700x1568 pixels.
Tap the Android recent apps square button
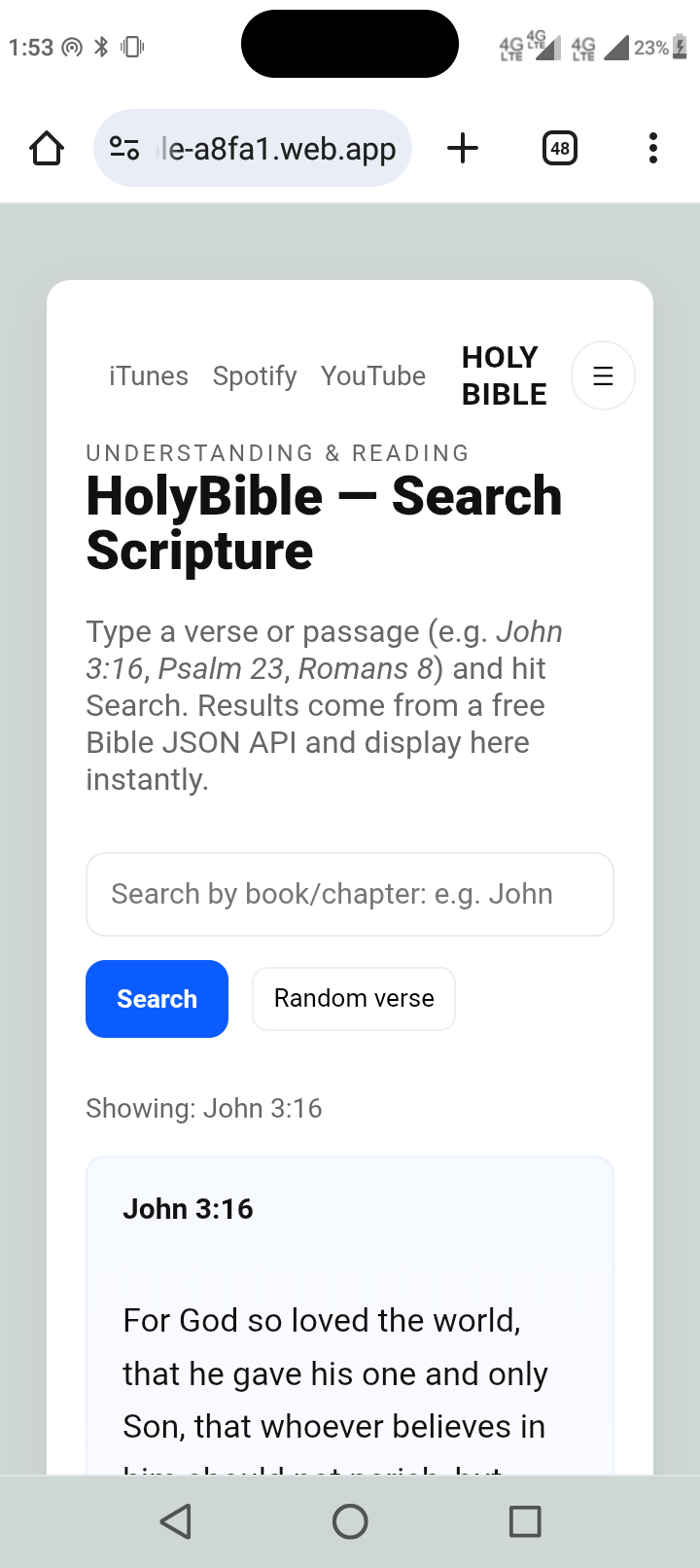[x=525, y=1520]
